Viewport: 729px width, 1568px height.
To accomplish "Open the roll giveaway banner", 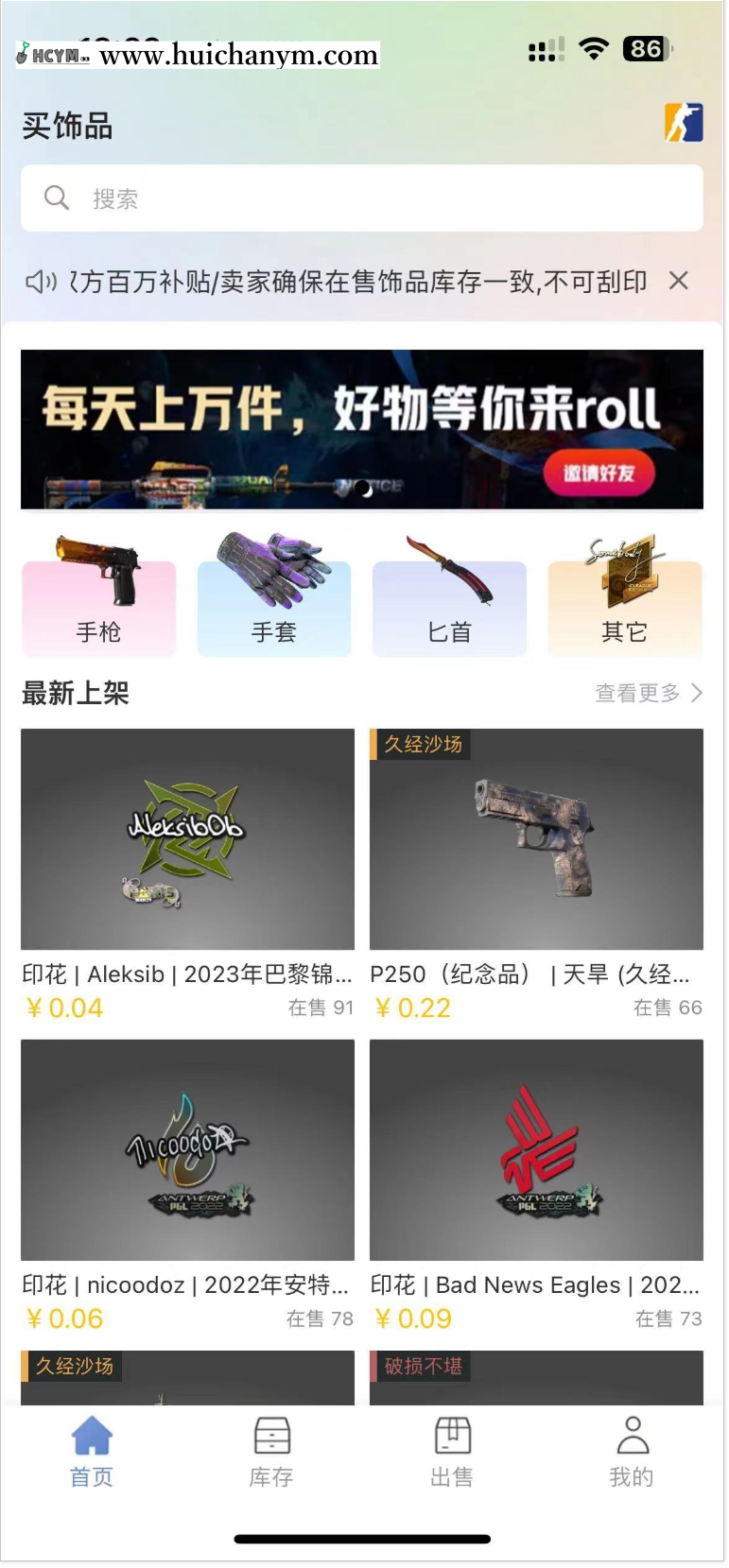I will [x=362, y=429].
